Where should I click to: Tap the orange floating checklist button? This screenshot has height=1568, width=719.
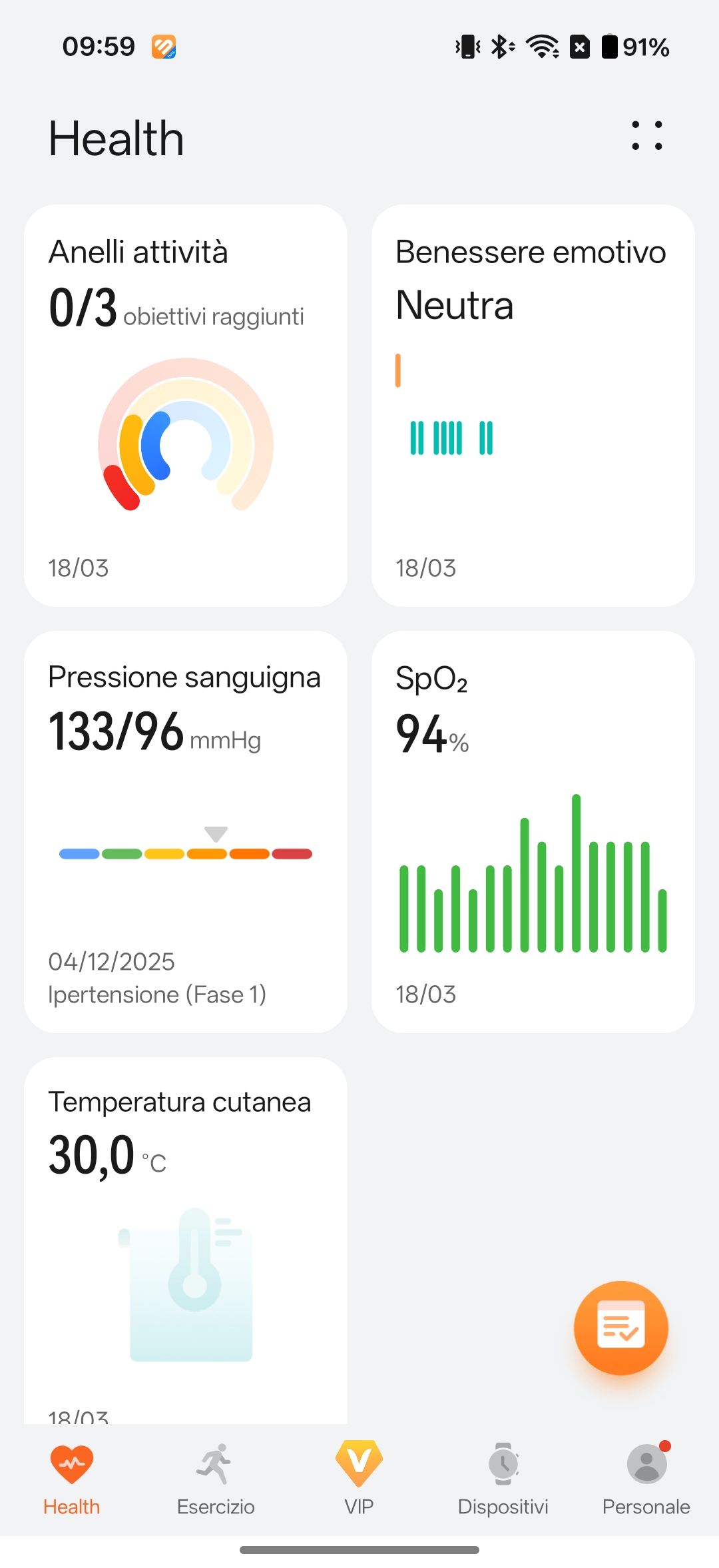(620, 1328)
